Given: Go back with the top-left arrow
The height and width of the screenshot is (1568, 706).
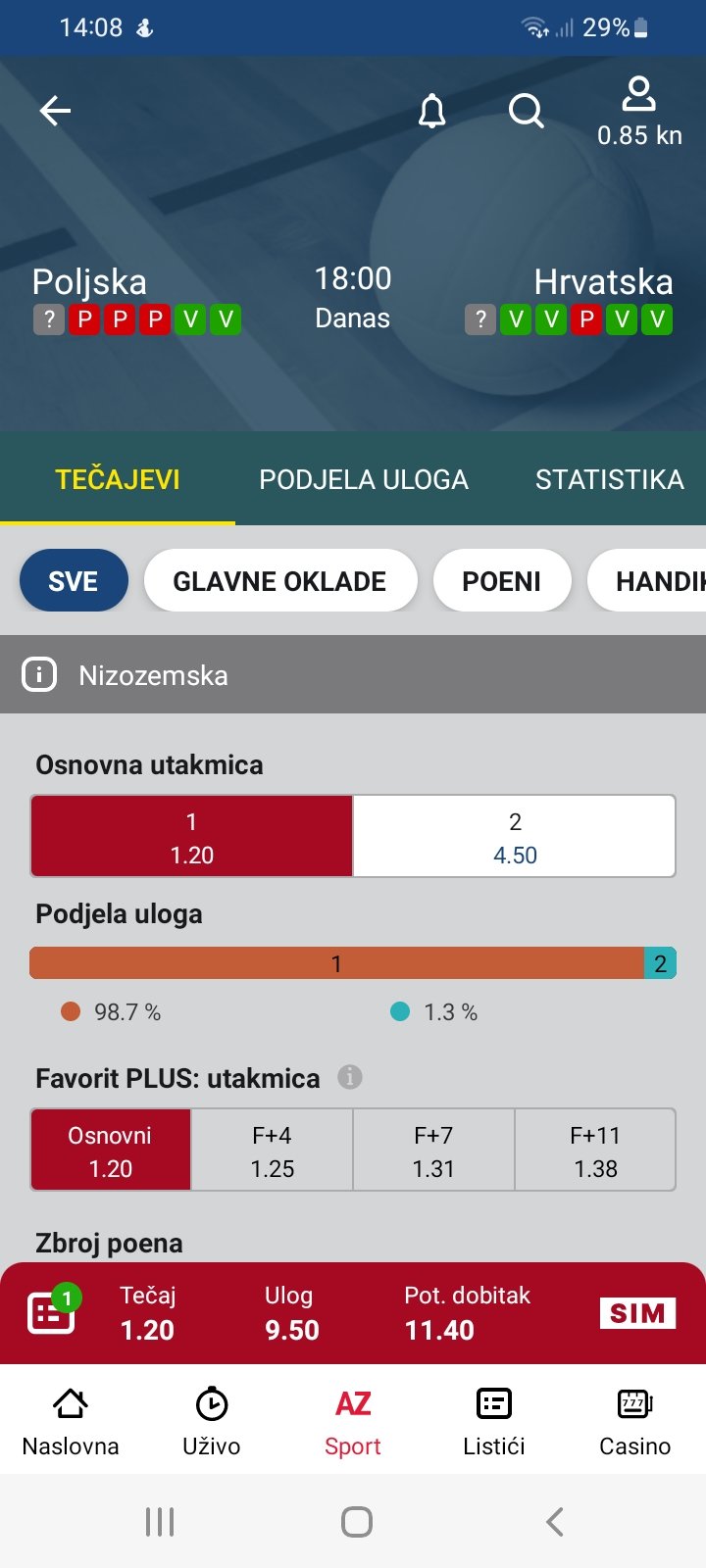Looking at the screenshot, I should point(55,111).
